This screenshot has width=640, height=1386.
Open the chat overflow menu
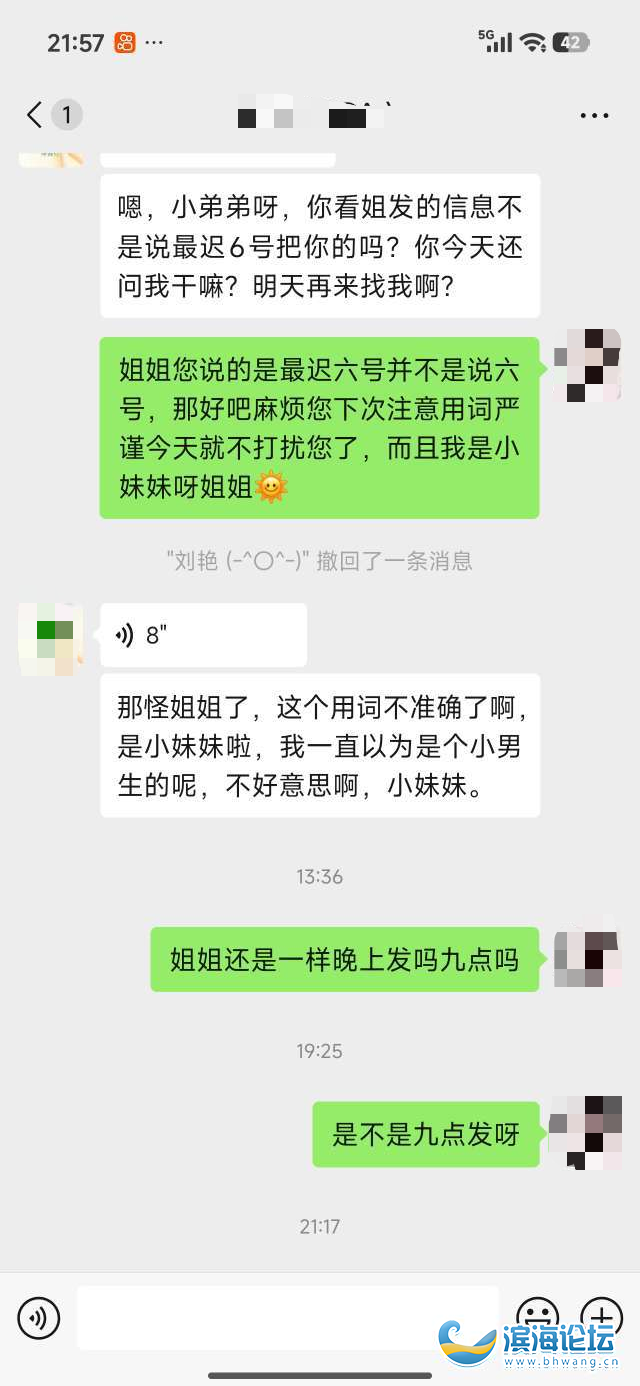(x=594, y=116)
